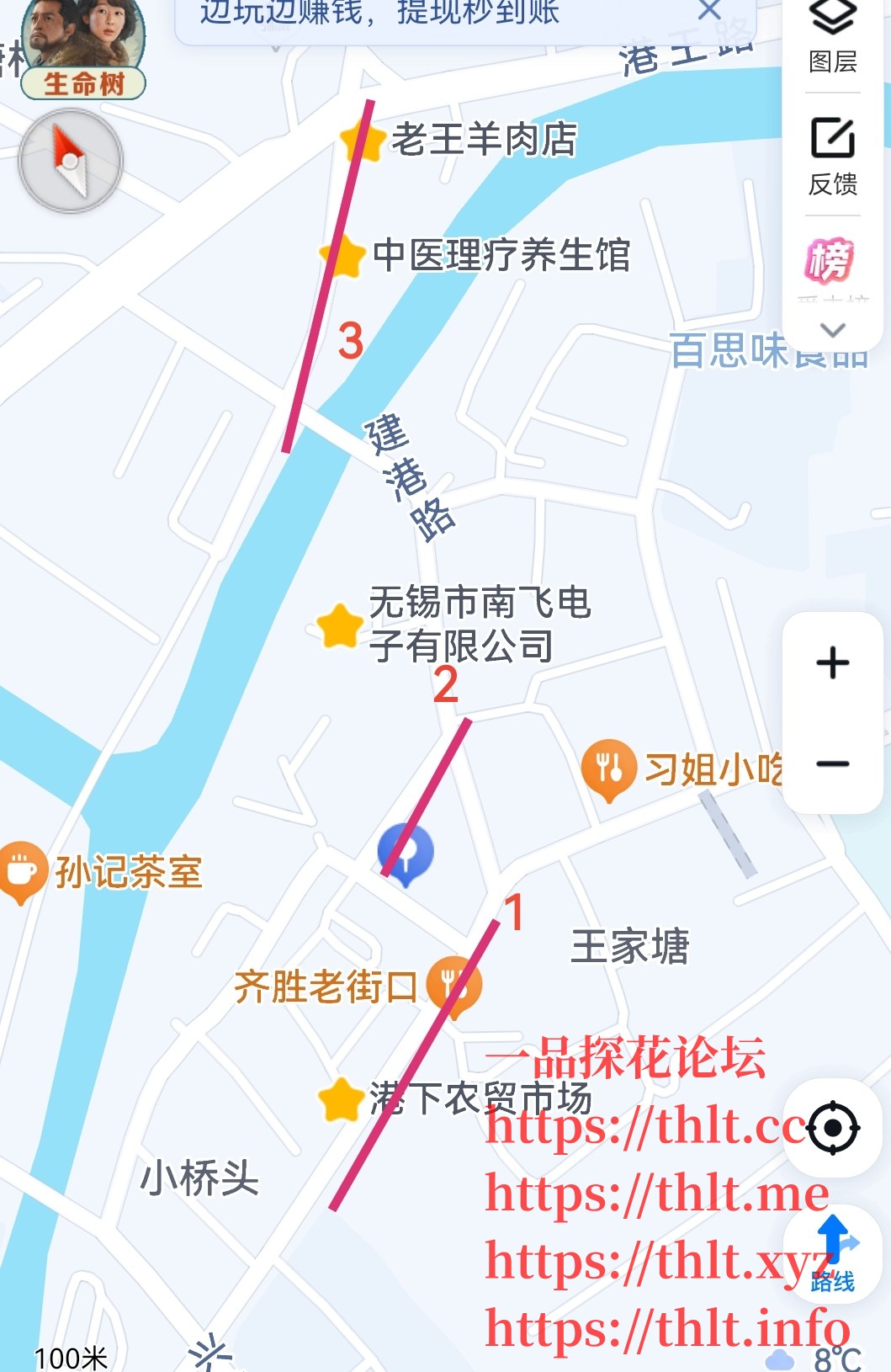This screenshot has width=891, height=1372.
Task: Select the 习姐小吃 restaurant marker
Action: click(608, 764)
